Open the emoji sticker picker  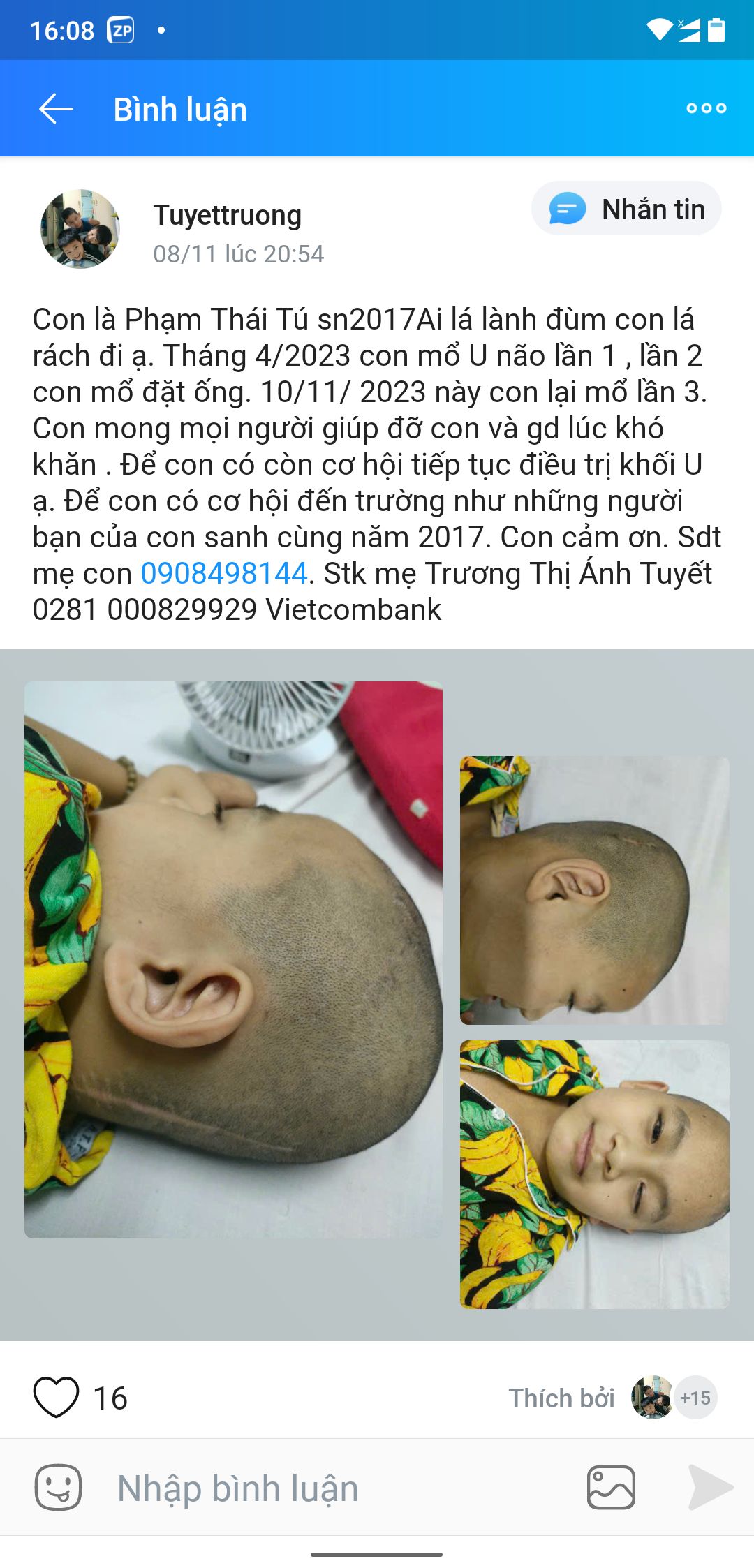58,1488
